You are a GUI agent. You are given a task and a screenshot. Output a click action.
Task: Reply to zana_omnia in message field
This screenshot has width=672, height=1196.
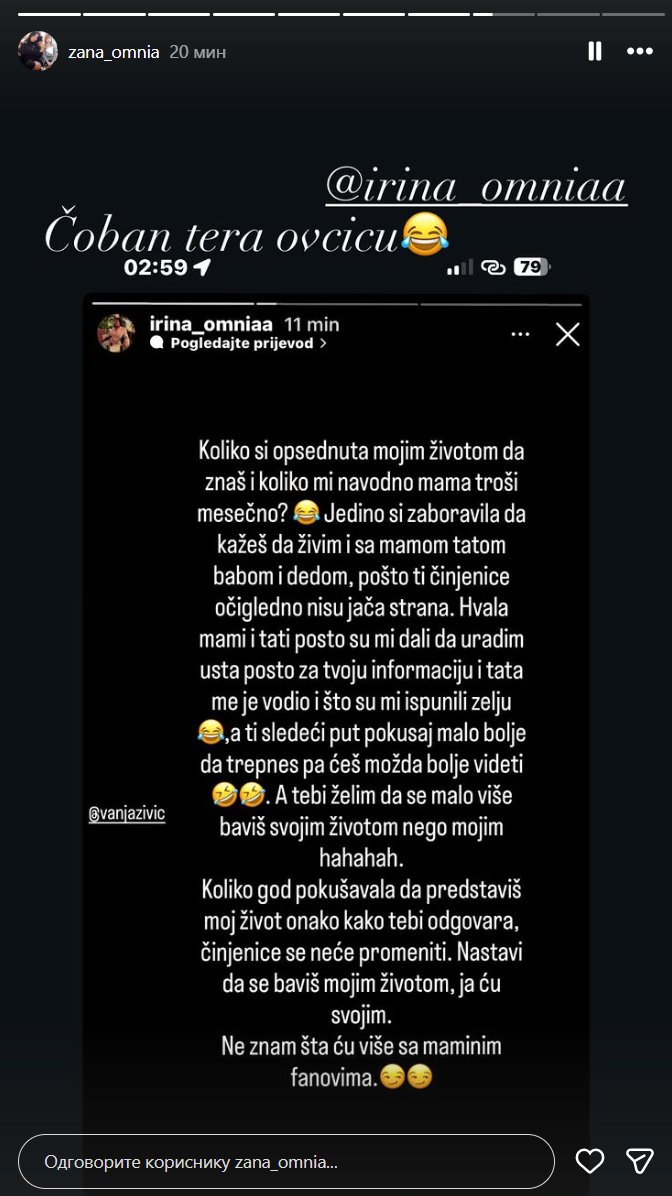coord(286,1162)
